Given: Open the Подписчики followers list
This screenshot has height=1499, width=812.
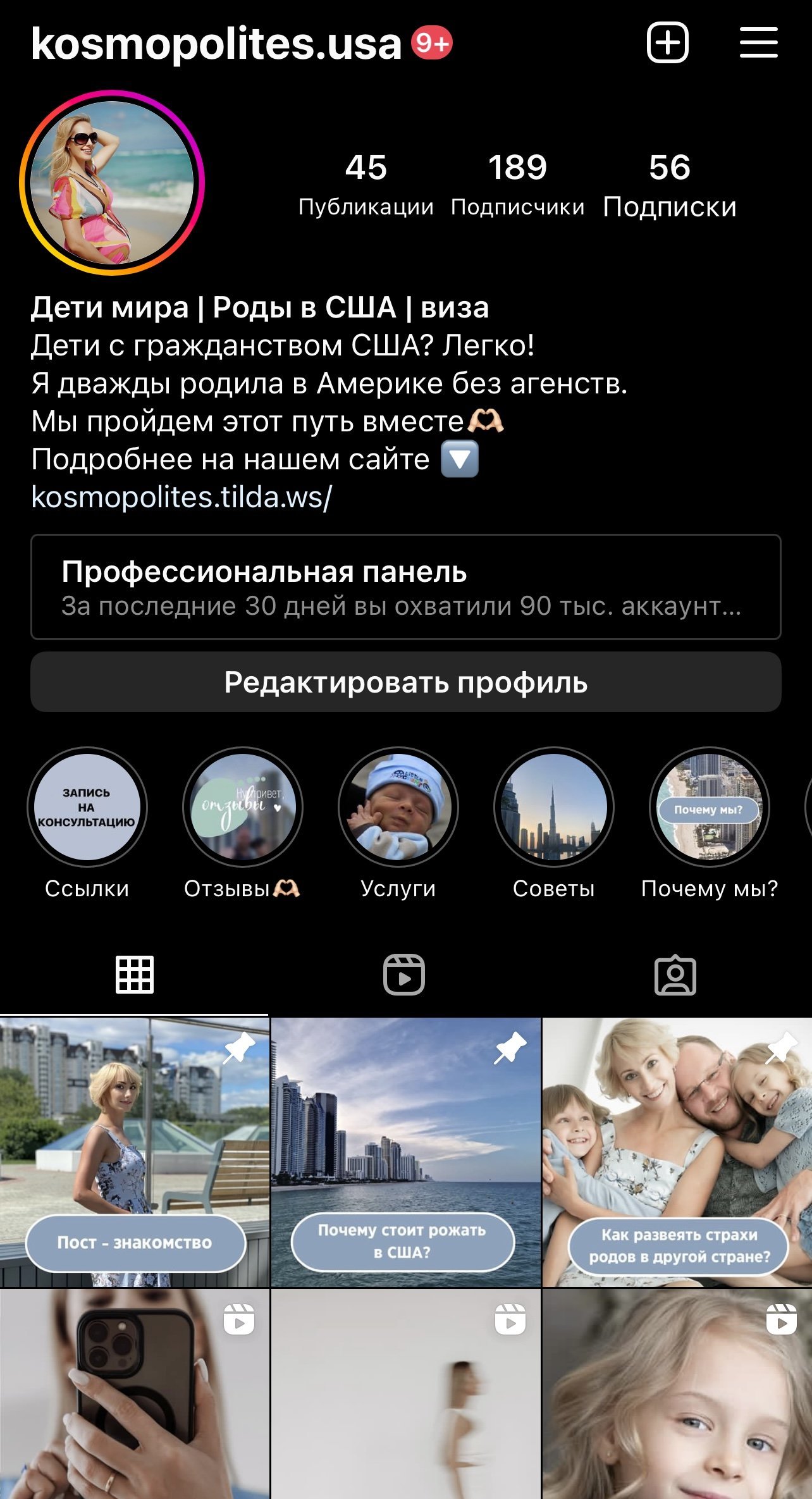Looking at the screenshot, I should [517, 183].
